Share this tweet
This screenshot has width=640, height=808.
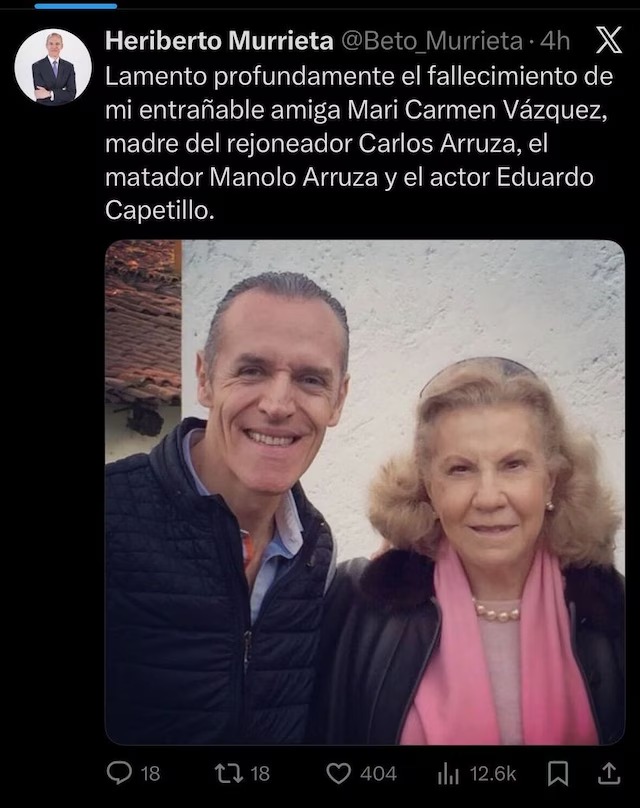[x=608, y=773]
